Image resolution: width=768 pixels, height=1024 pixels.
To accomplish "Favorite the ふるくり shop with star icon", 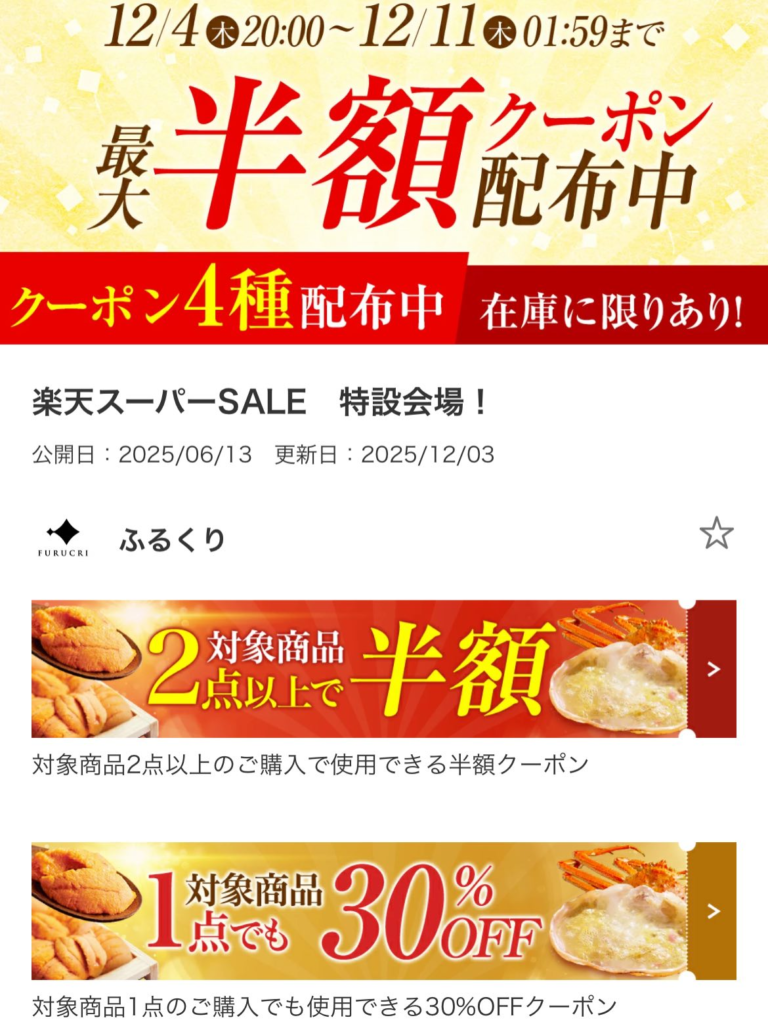I will click(716, 533).
